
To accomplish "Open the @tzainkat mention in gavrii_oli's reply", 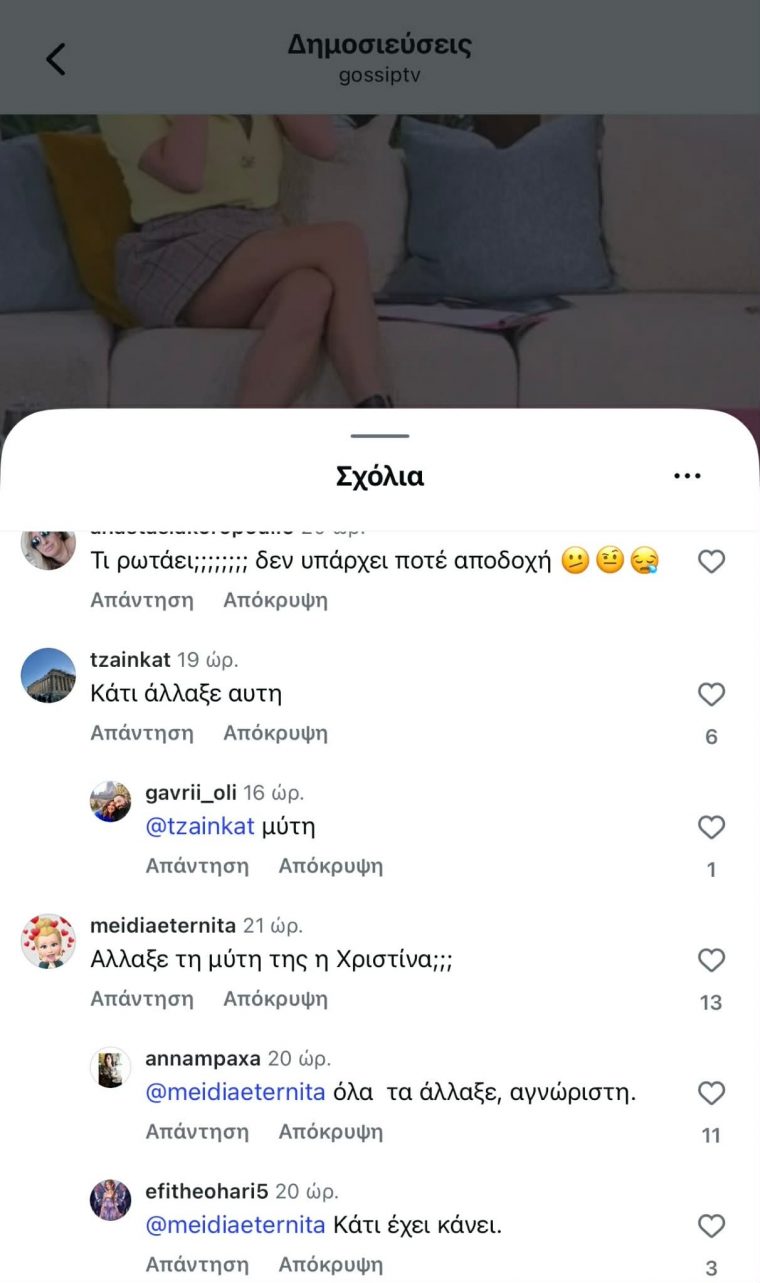I will 200,827.
